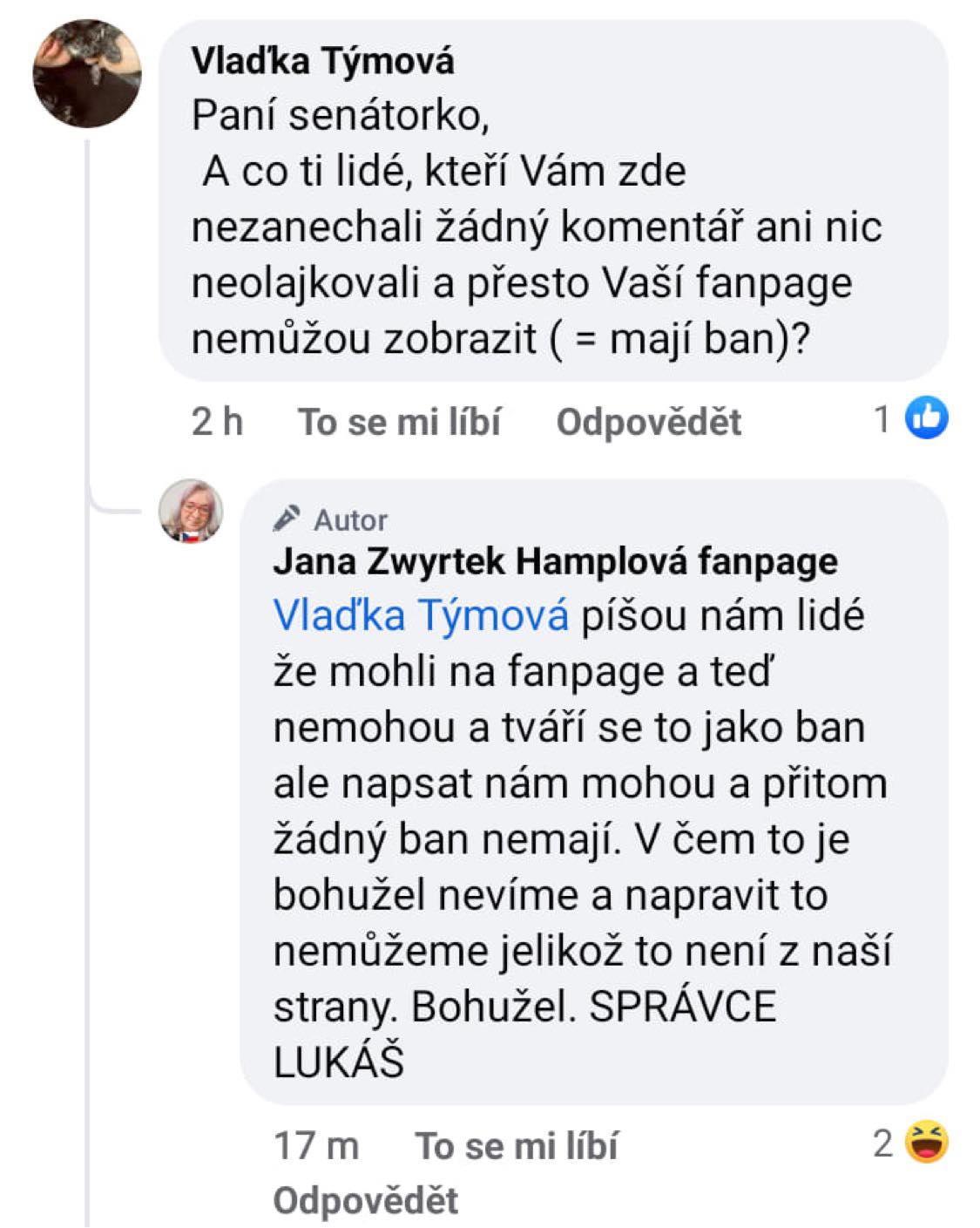
Task: Tap blue Vlaďka Týmová mention in reply
Action: [x=421, y=615]
